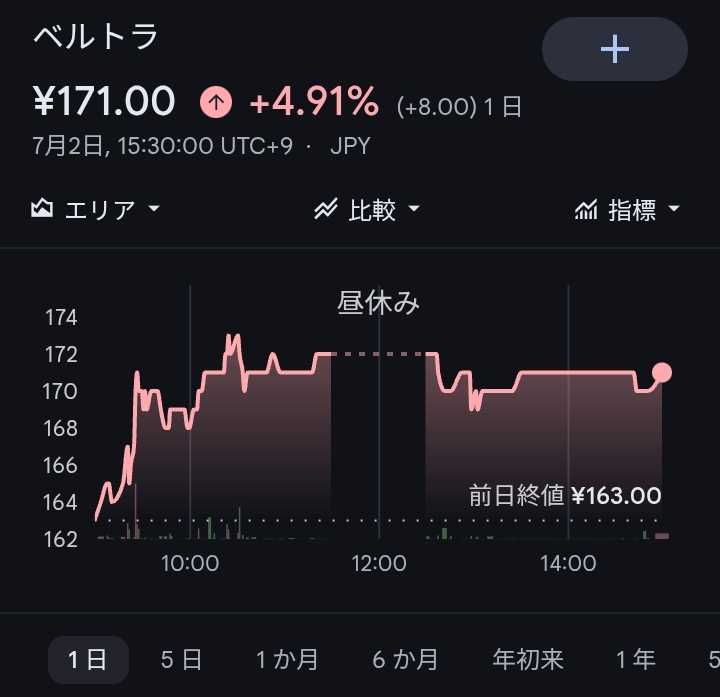Image resolution: width=720 pixels, height=697 pixels.
Task: Open the エリア chart type dropdown
Action: coord(96,209)
